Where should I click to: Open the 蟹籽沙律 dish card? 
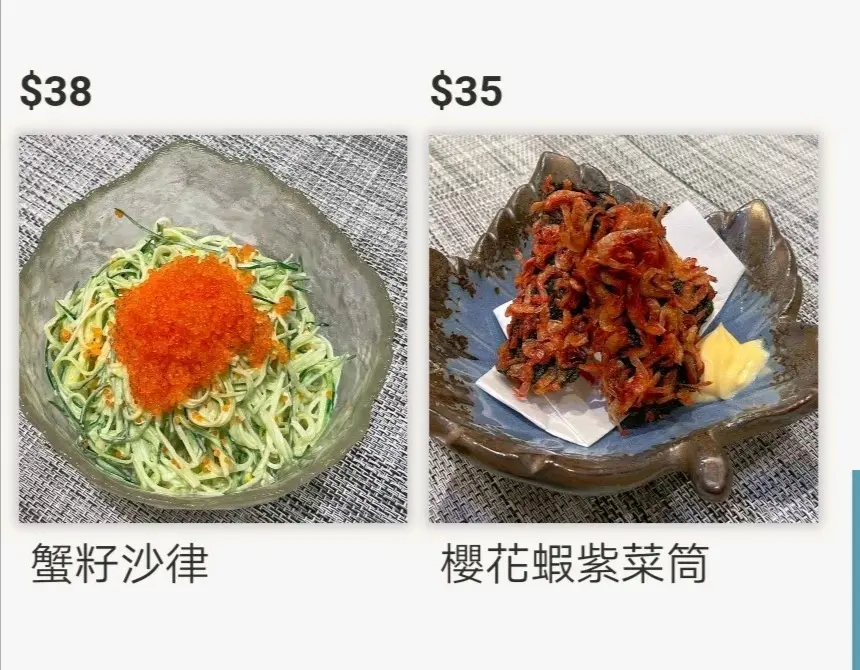(213, 329)
